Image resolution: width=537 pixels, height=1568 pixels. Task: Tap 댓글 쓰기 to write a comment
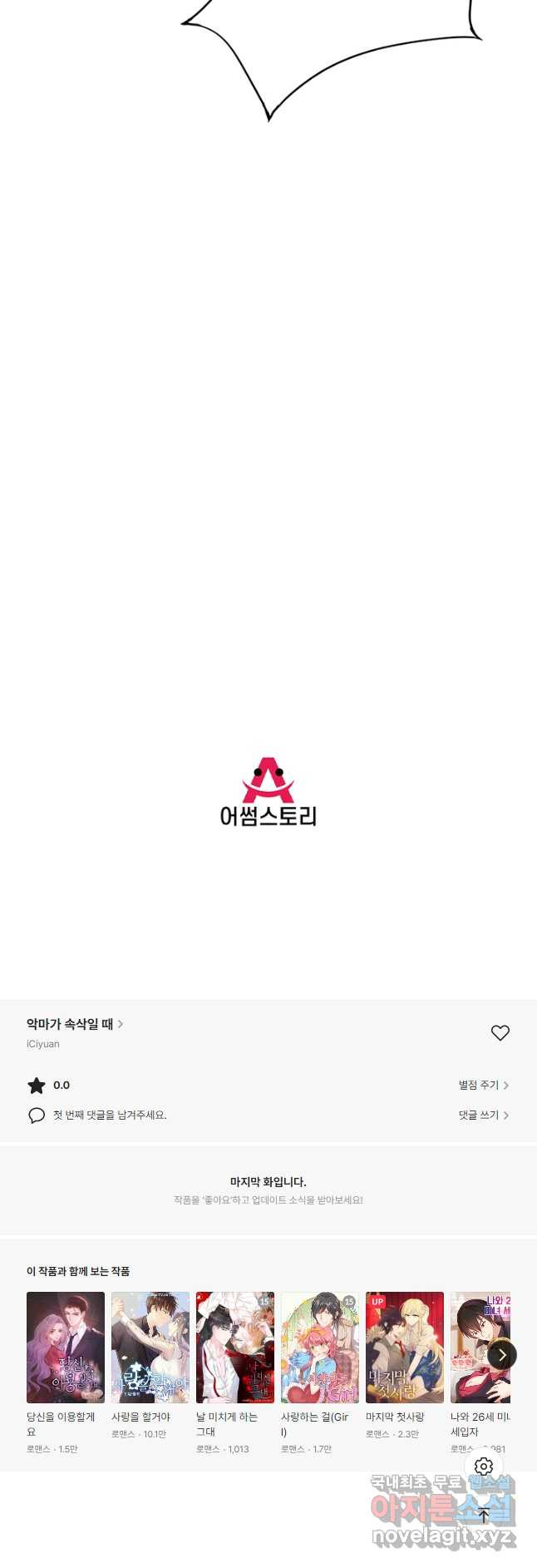click(483, 1115)
